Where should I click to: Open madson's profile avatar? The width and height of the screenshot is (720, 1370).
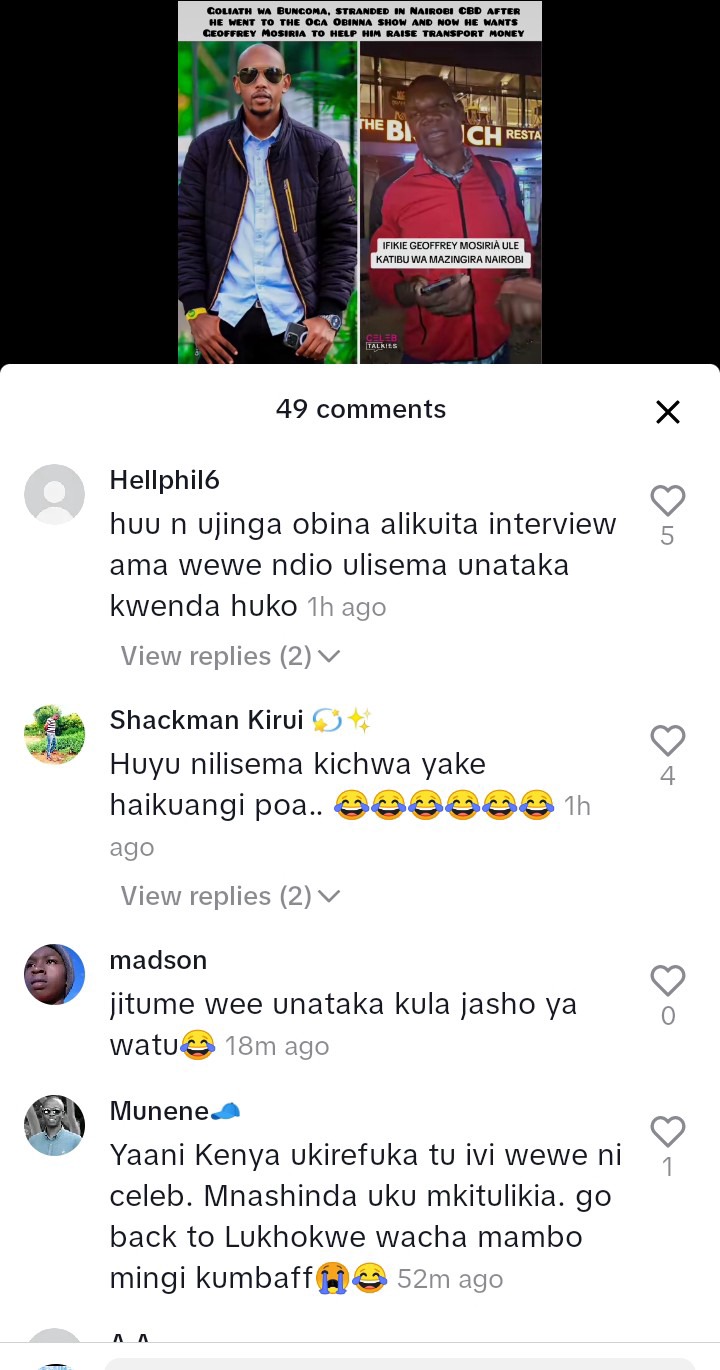coord(54,974)
